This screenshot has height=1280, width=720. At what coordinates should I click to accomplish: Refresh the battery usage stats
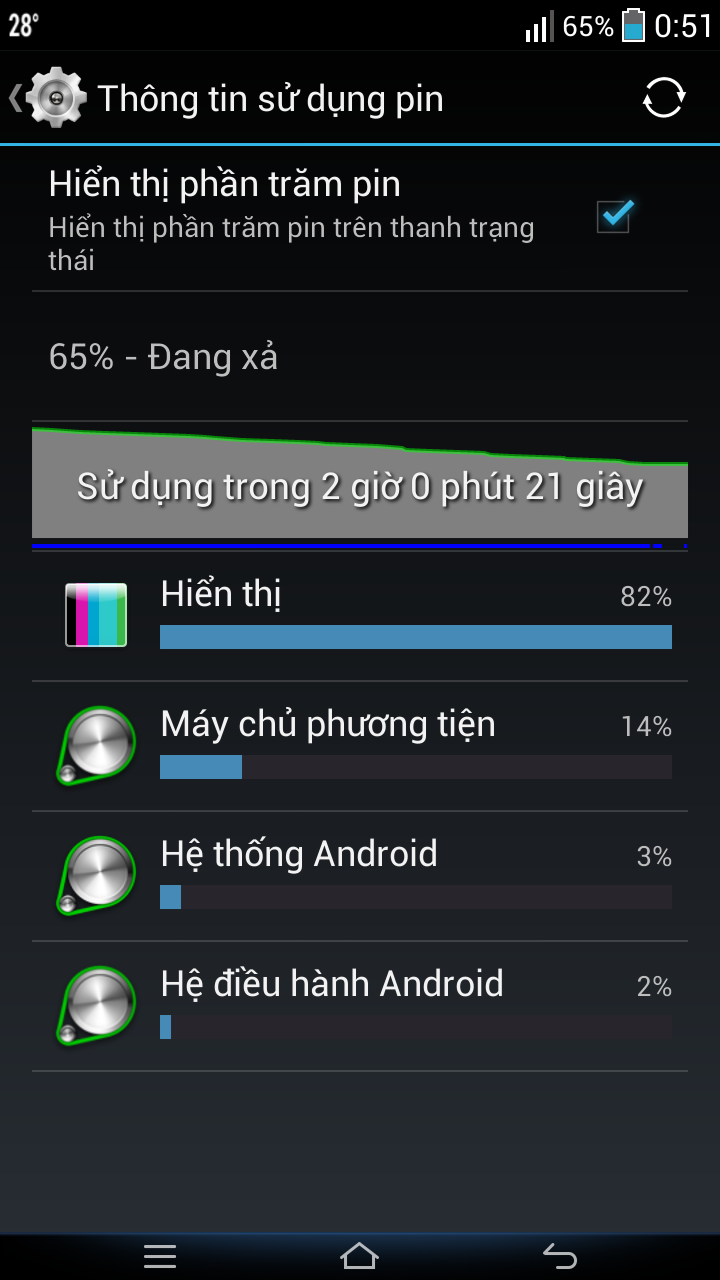click(663, 99)
